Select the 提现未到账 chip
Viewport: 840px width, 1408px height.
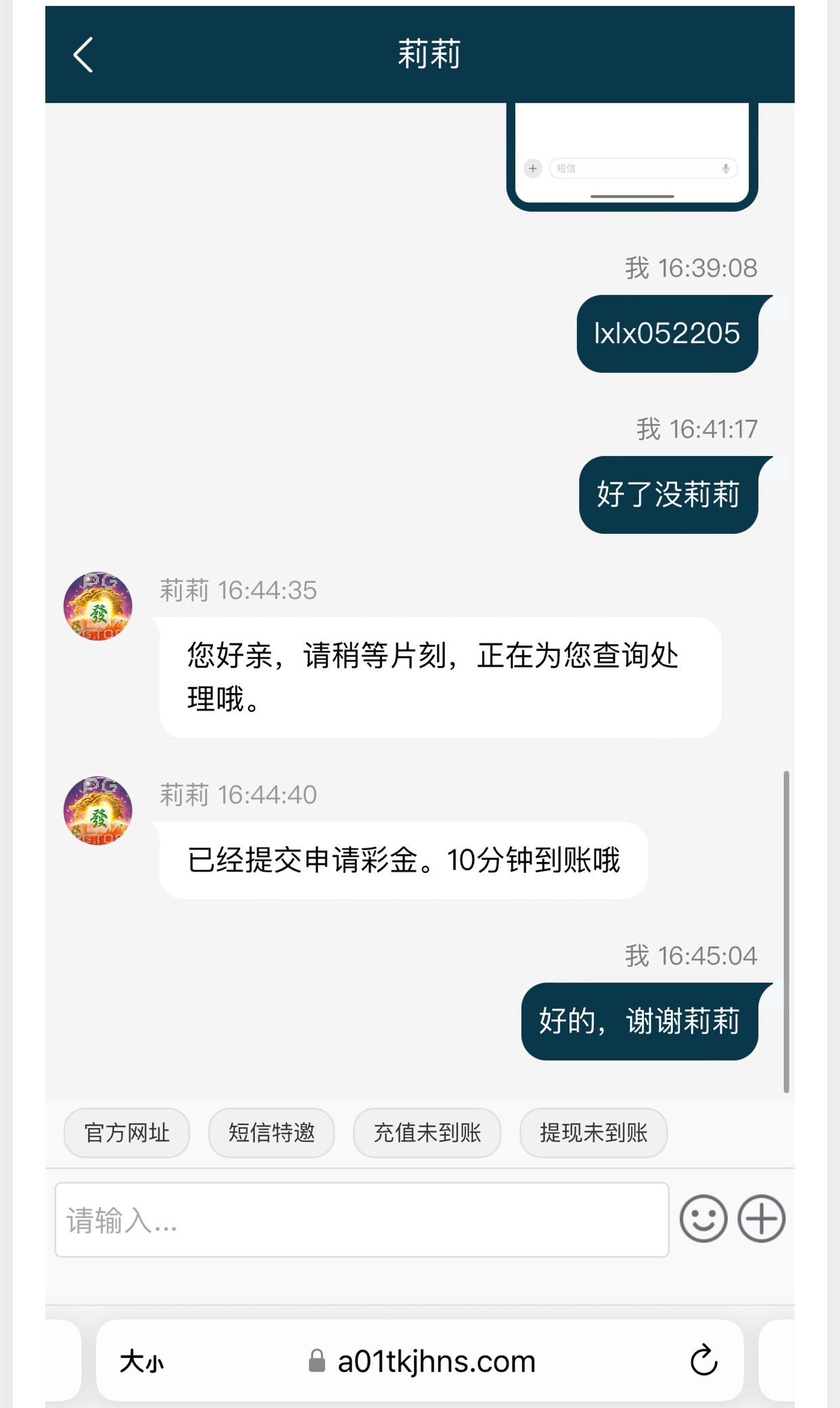593,1133
